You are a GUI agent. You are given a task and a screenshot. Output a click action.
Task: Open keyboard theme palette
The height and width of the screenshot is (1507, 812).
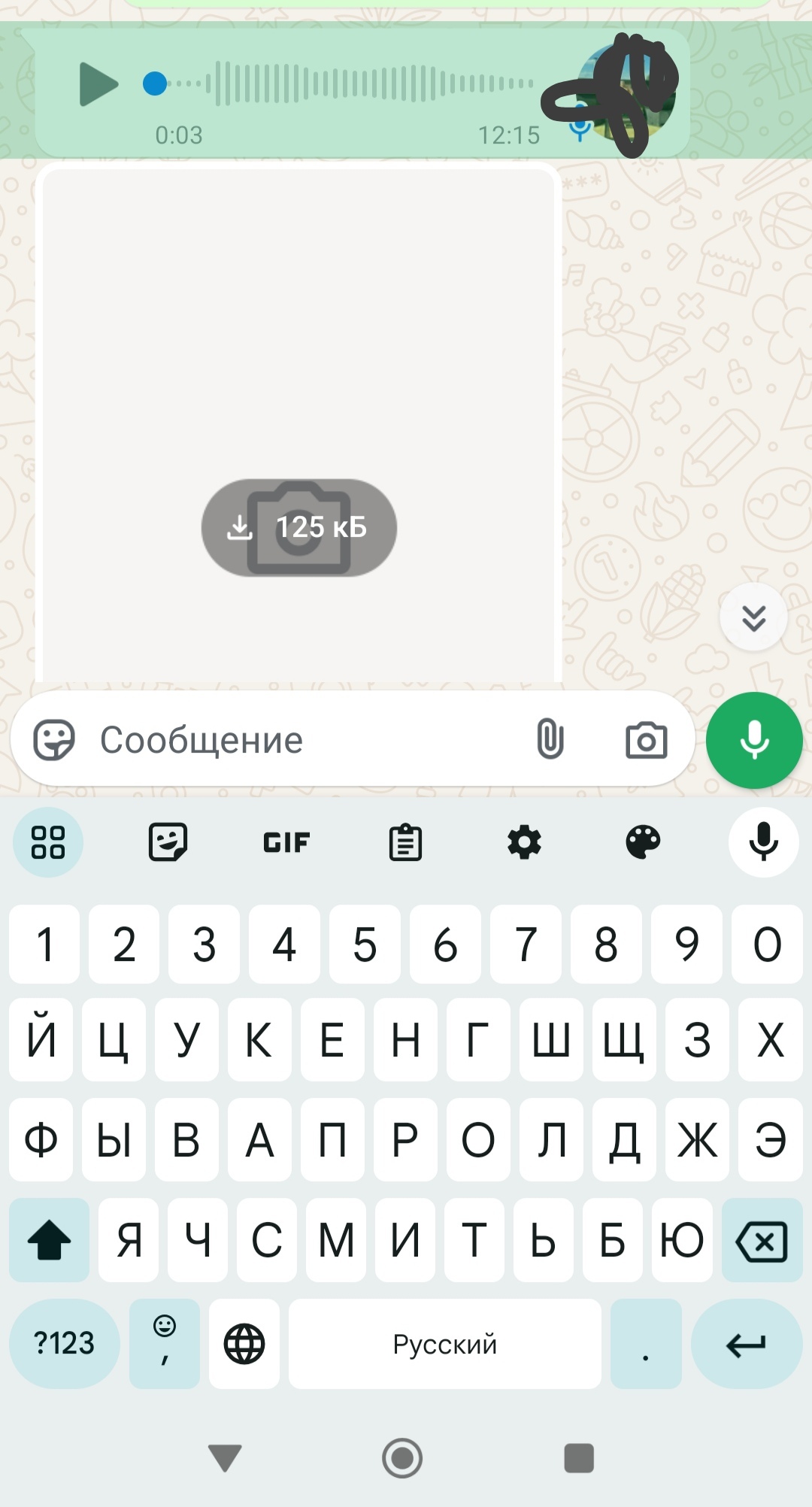click(x=643, y=842)
